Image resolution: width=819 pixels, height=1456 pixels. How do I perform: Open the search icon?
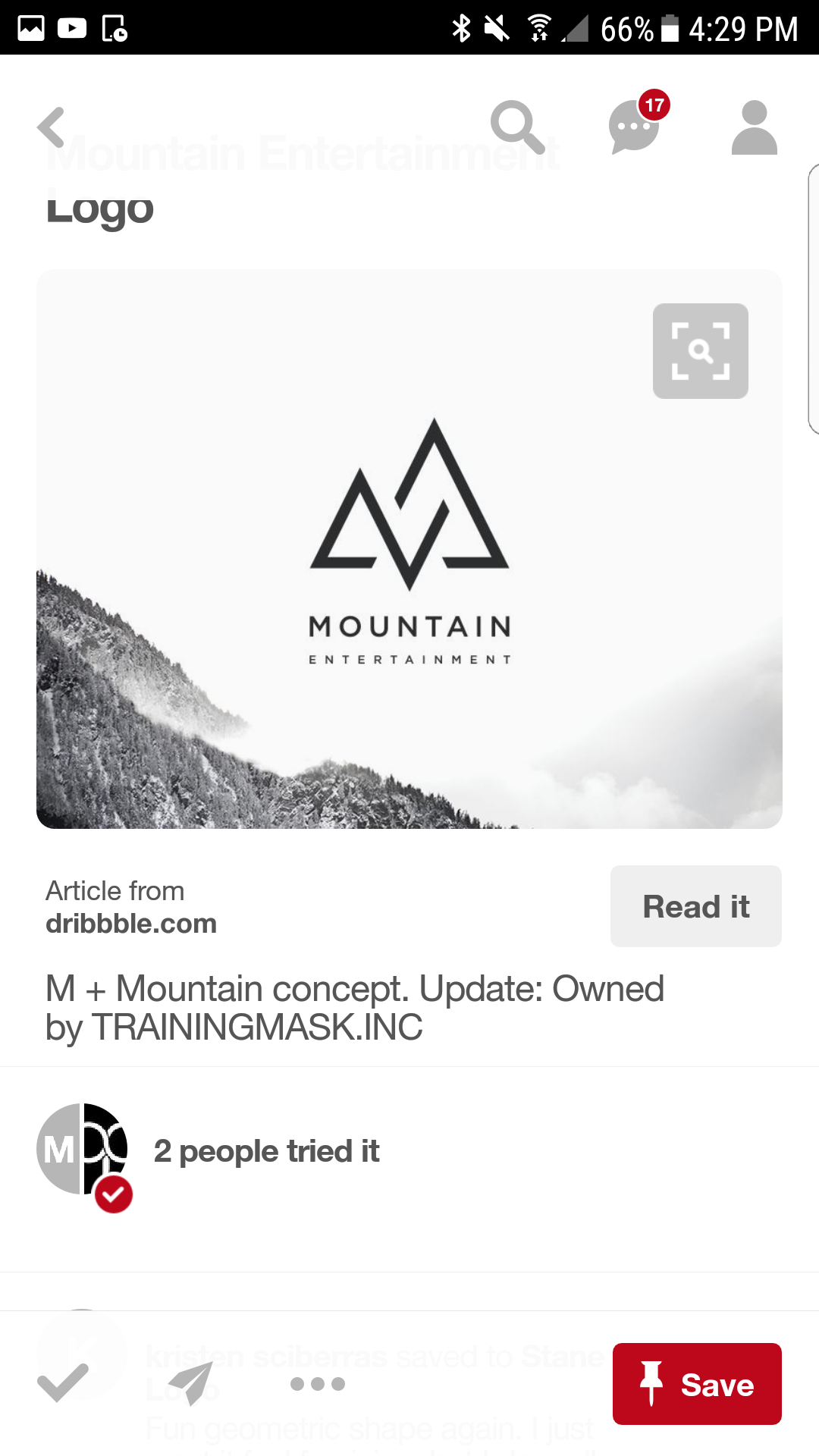(x=517, y=127)
